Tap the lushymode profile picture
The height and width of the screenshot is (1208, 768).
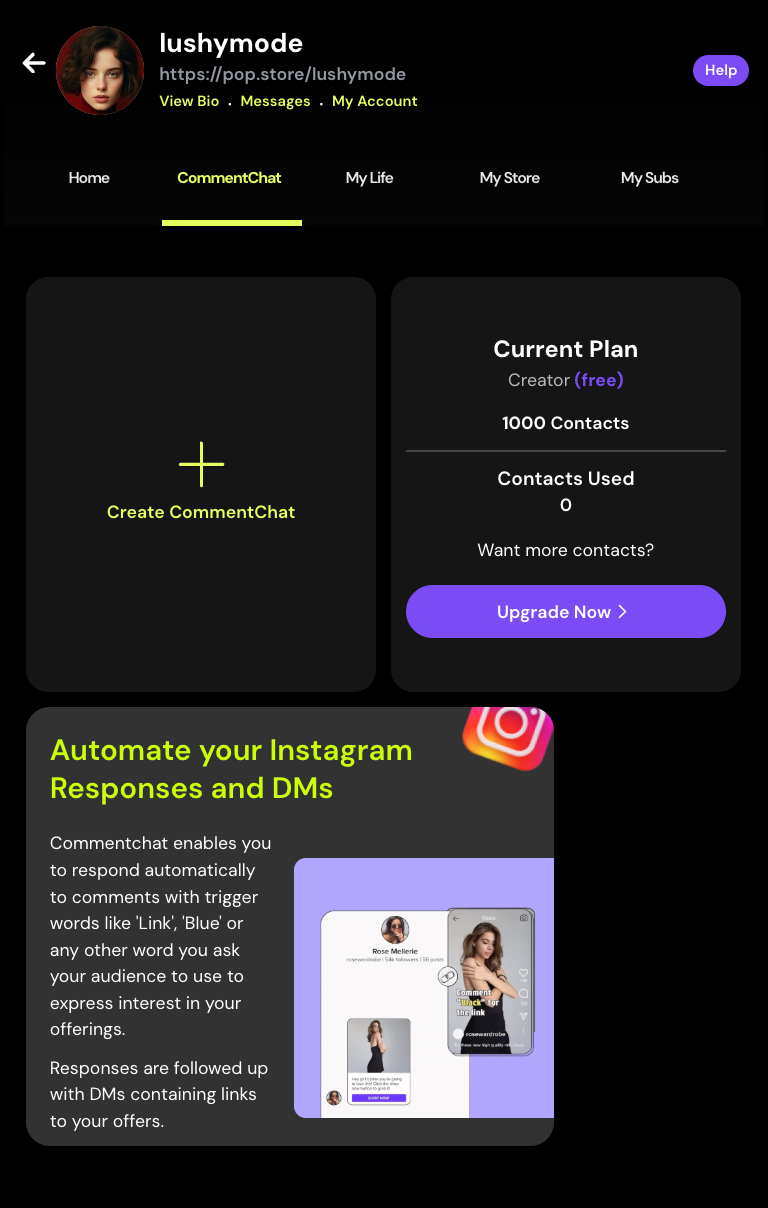coord(100,71)
